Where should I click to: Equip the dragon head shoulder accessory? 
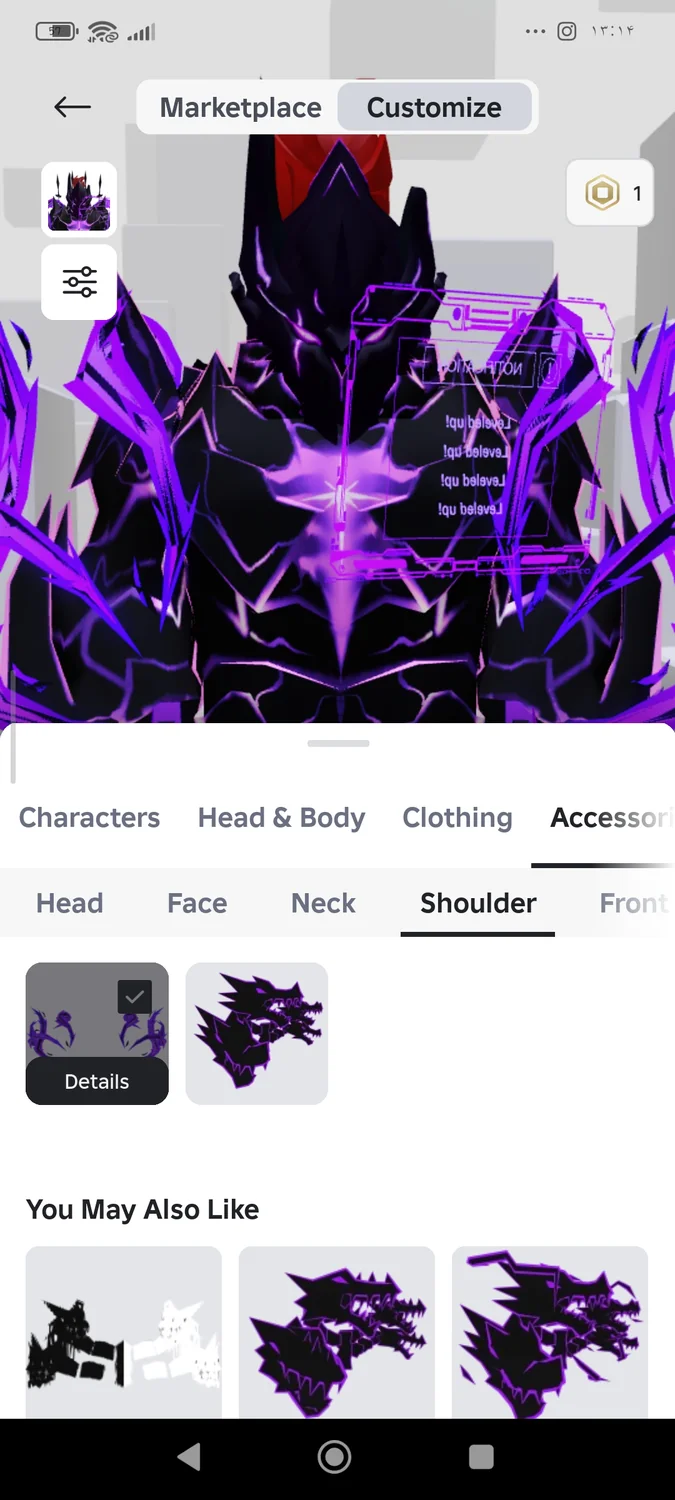[x=257, y=1033]
